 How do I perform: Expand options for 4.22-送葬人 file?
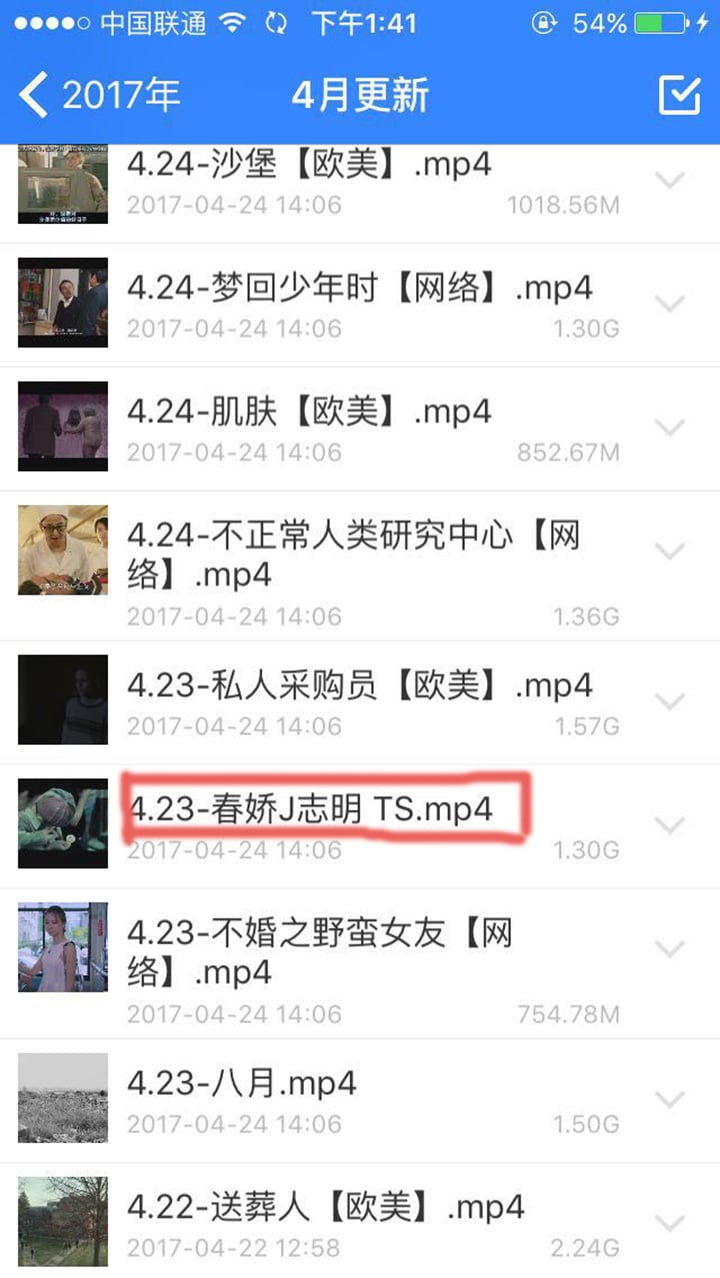[x=669, y=1223]
